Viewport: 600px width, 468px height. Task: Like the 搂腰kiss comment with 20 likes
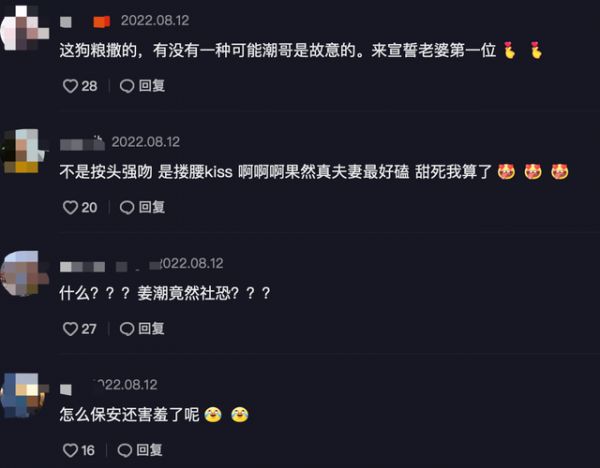pyautogui.click(x=70, y=207)
